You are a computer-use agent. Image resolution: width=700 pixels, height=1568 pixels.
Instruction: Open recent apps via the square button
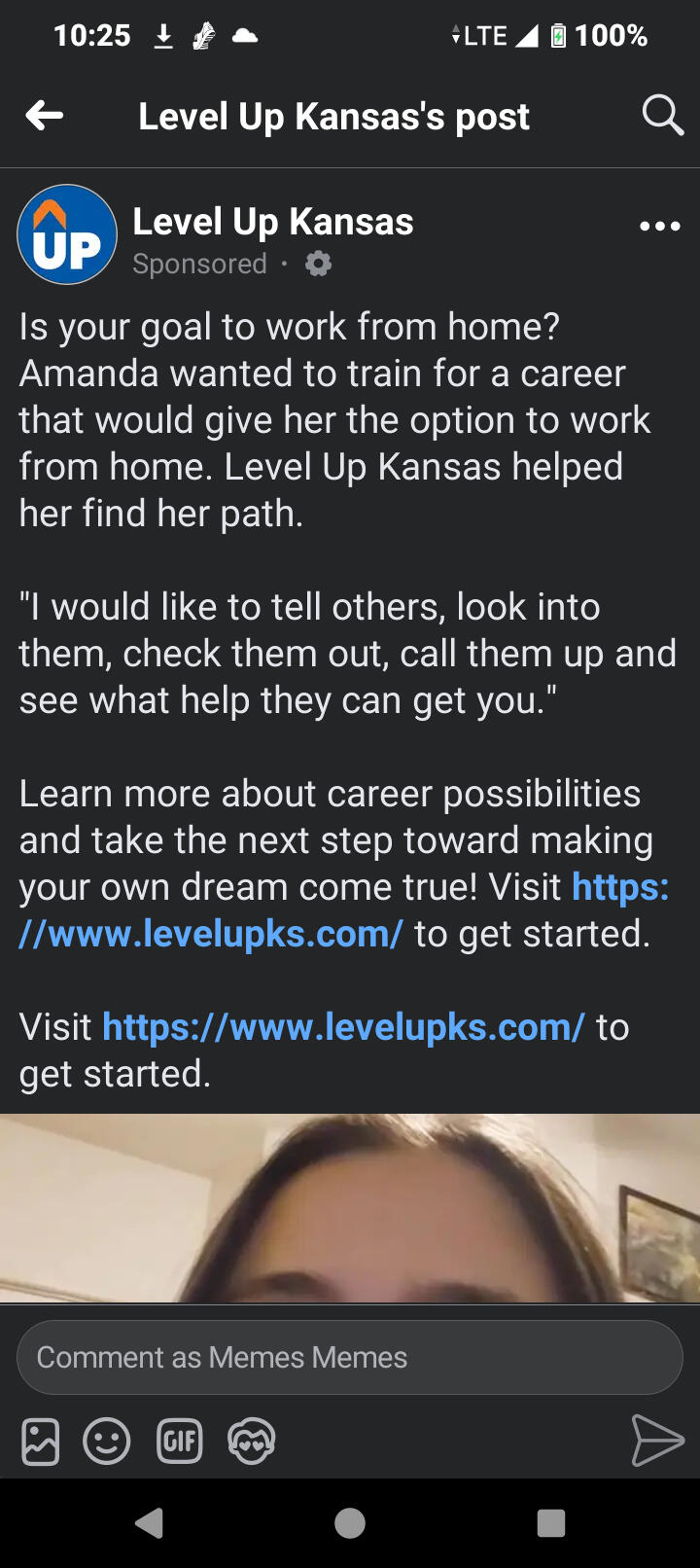point(551,1523)
